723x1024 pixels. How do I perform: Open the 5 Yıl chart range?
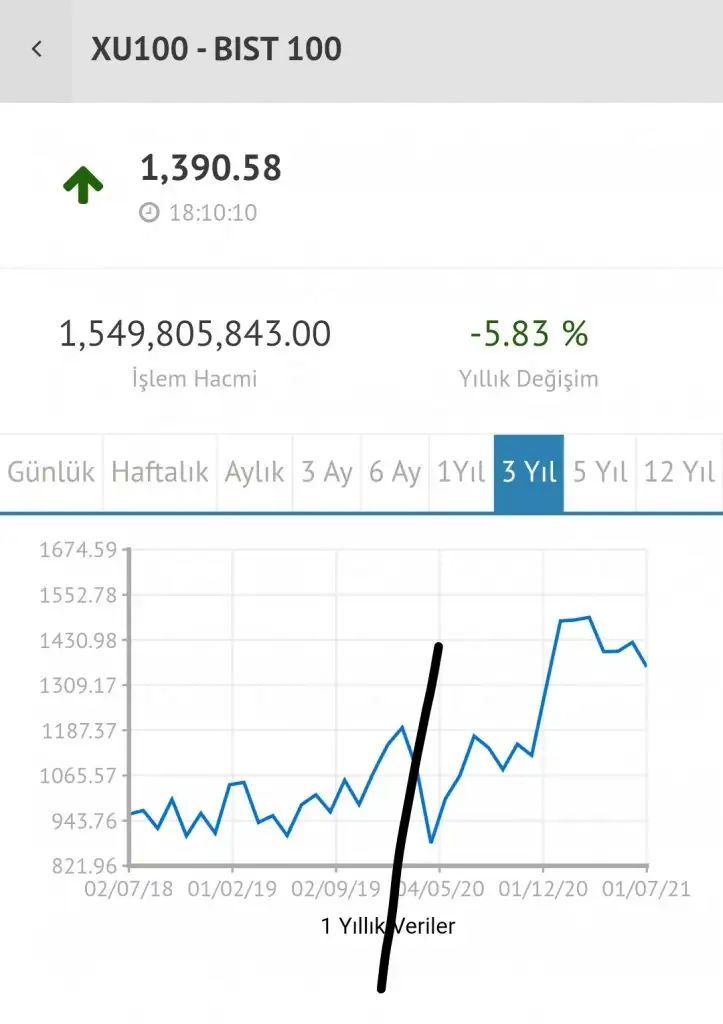click(600, 472)
